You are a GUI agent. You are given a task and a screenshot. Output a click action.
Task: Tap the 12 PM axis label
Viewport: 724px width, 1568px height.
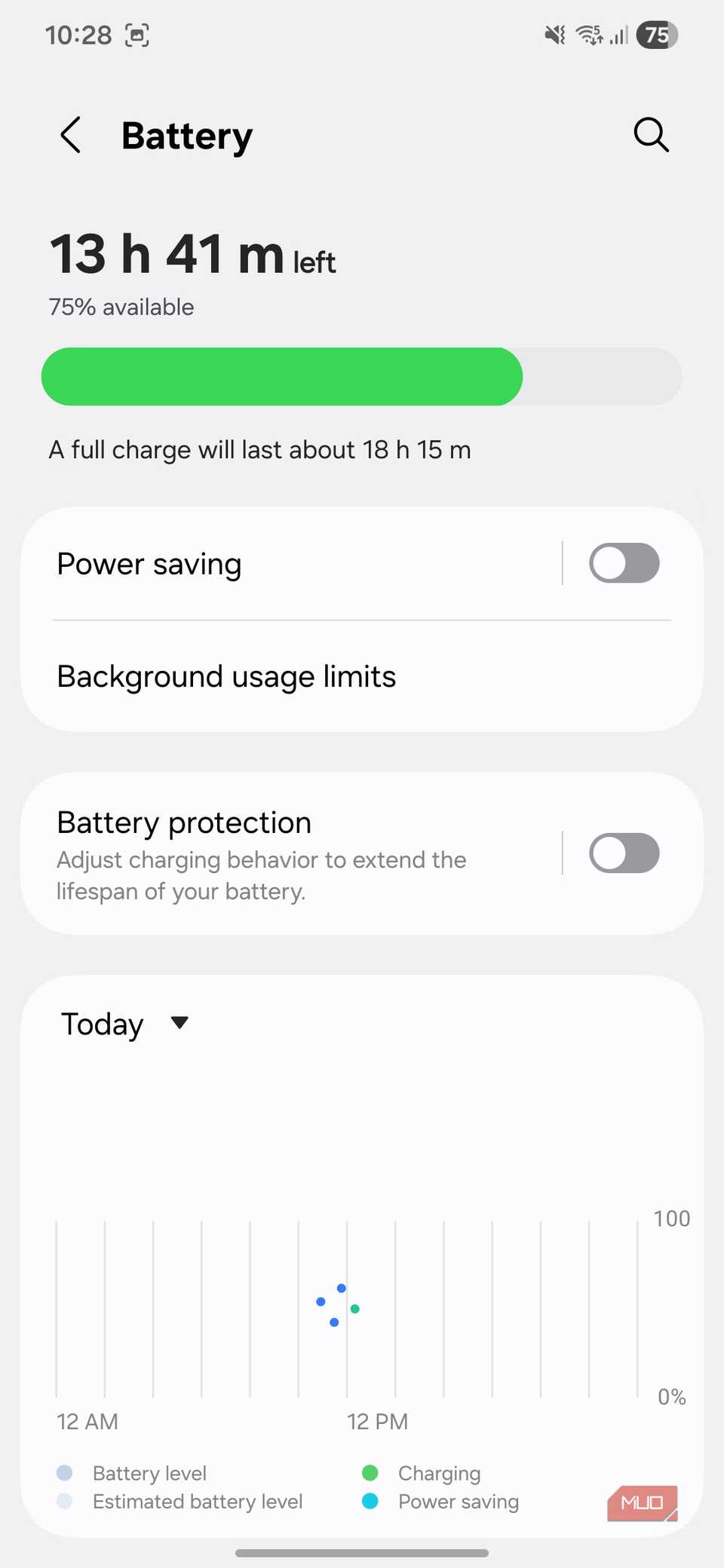tap(377, 1421)
